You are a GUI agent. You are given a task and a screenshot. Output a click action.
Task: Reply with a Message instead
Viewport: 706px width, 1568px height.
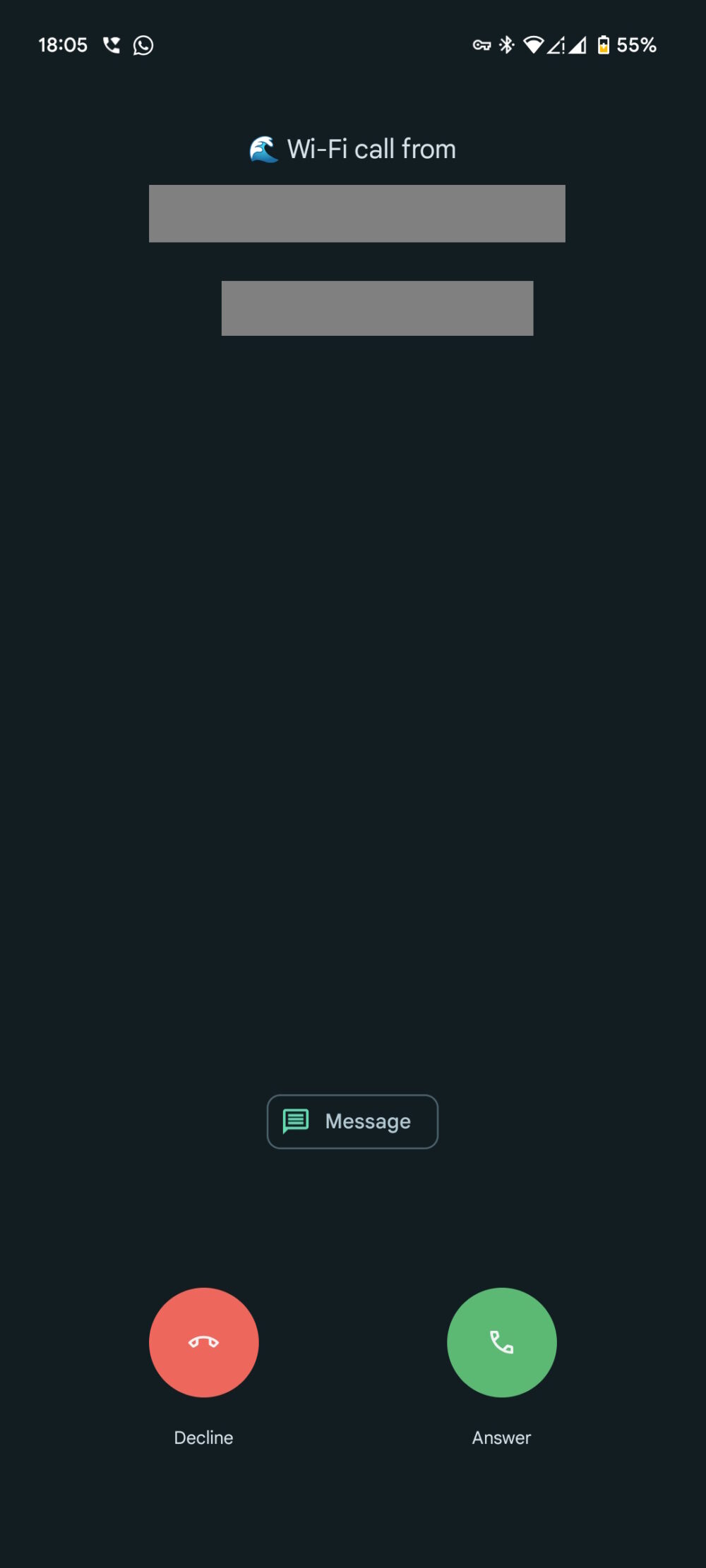pyautogui.click(x=352, y=1121)
